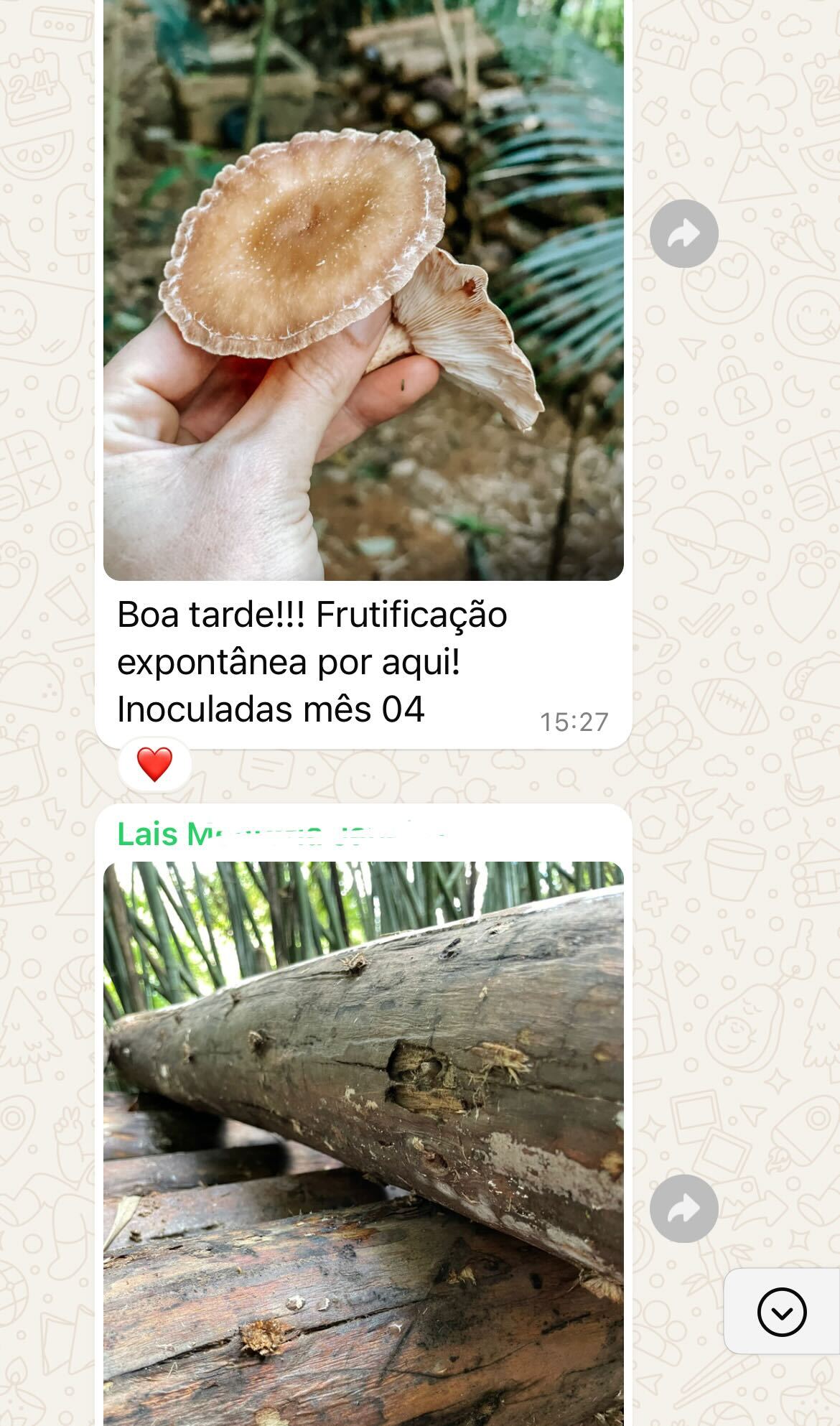The height and width of the screenshot is (1426, 840).
Task: Open the inoculated log photo
Action: [x=363, y=1142]
